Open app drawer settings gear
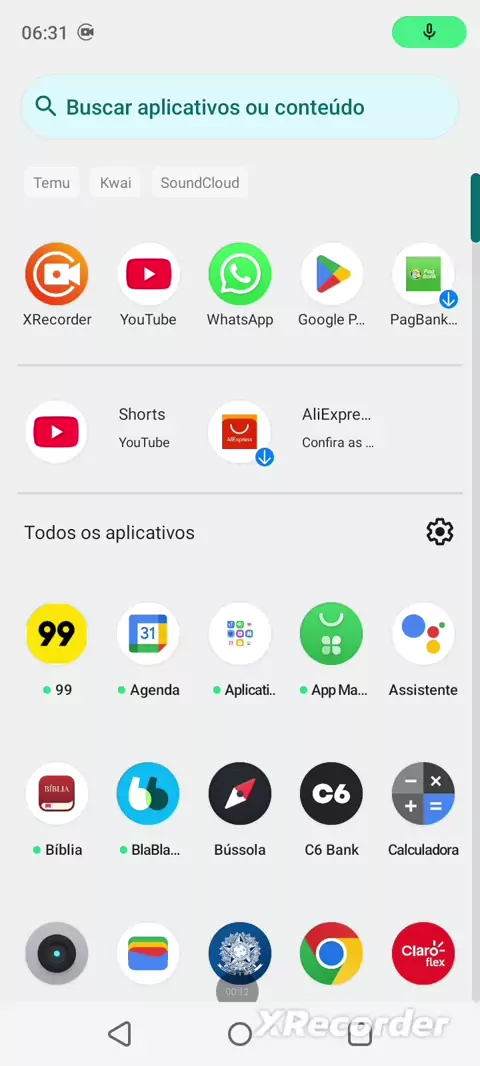Image resolution: width=480 pixels, height=1066 pixels. (440, 532)
